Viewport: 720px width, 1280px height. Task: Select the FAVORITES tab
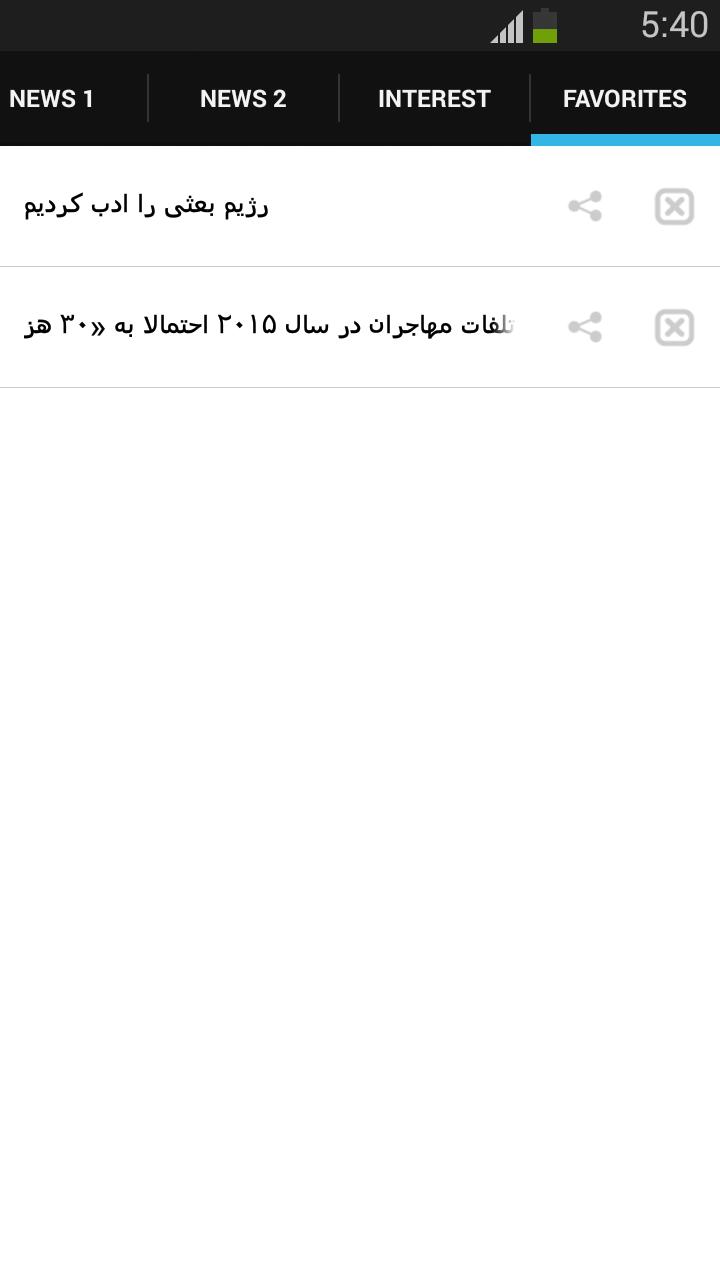(x=625, y=99)
